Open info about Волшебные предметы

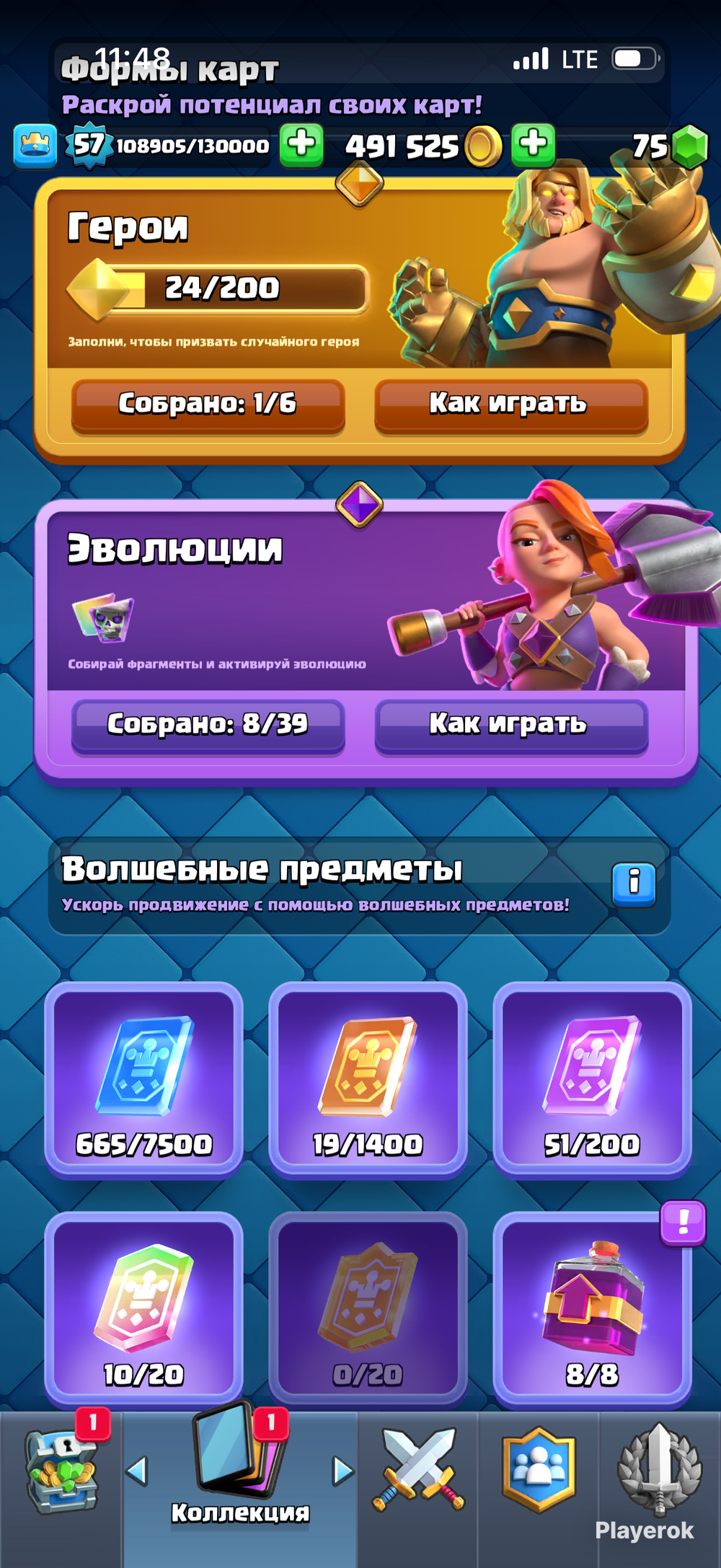[634, 884]
